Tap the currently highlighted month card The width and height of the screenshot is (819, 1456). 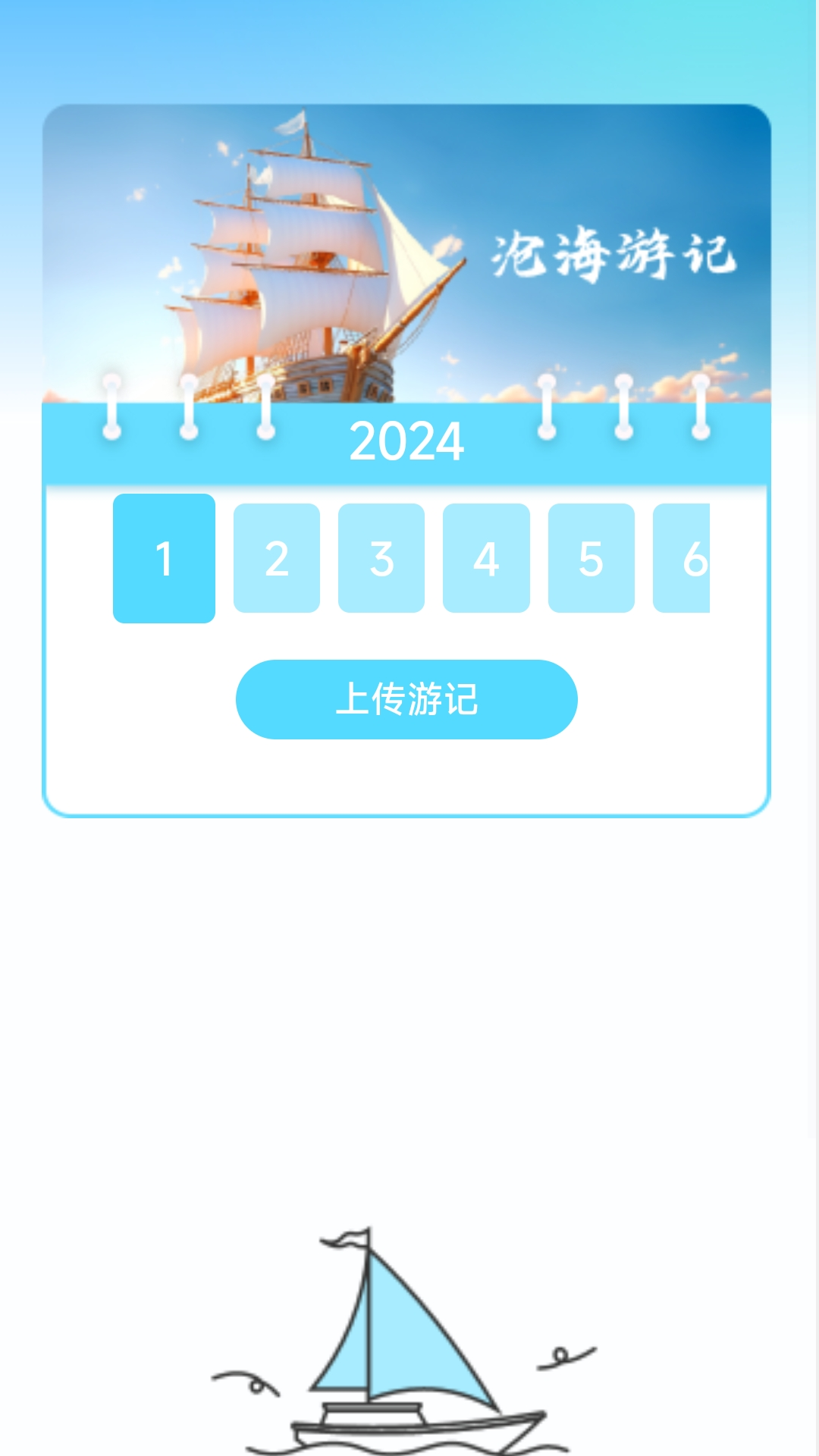[163, 559]
